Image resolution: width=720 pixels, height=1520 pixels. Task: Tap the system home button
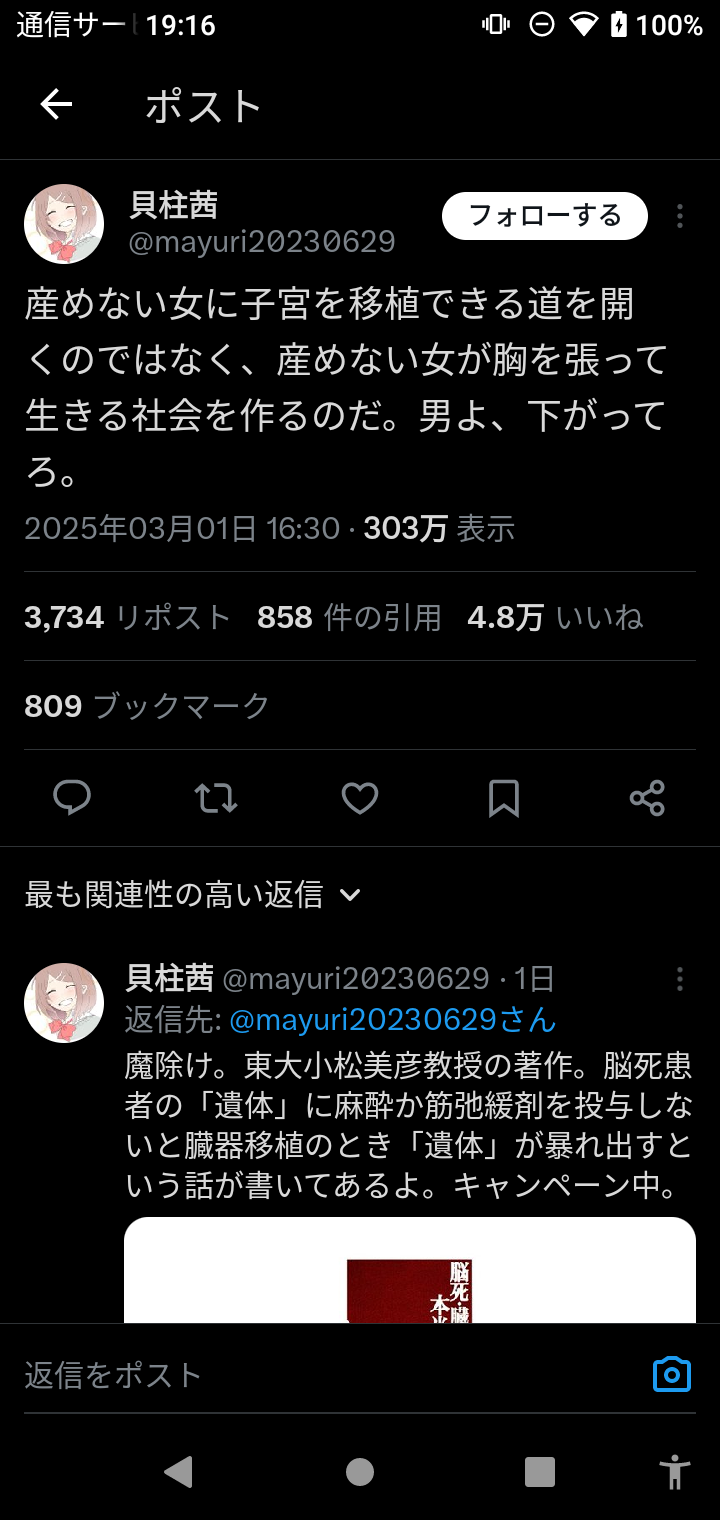point(360,1472)
